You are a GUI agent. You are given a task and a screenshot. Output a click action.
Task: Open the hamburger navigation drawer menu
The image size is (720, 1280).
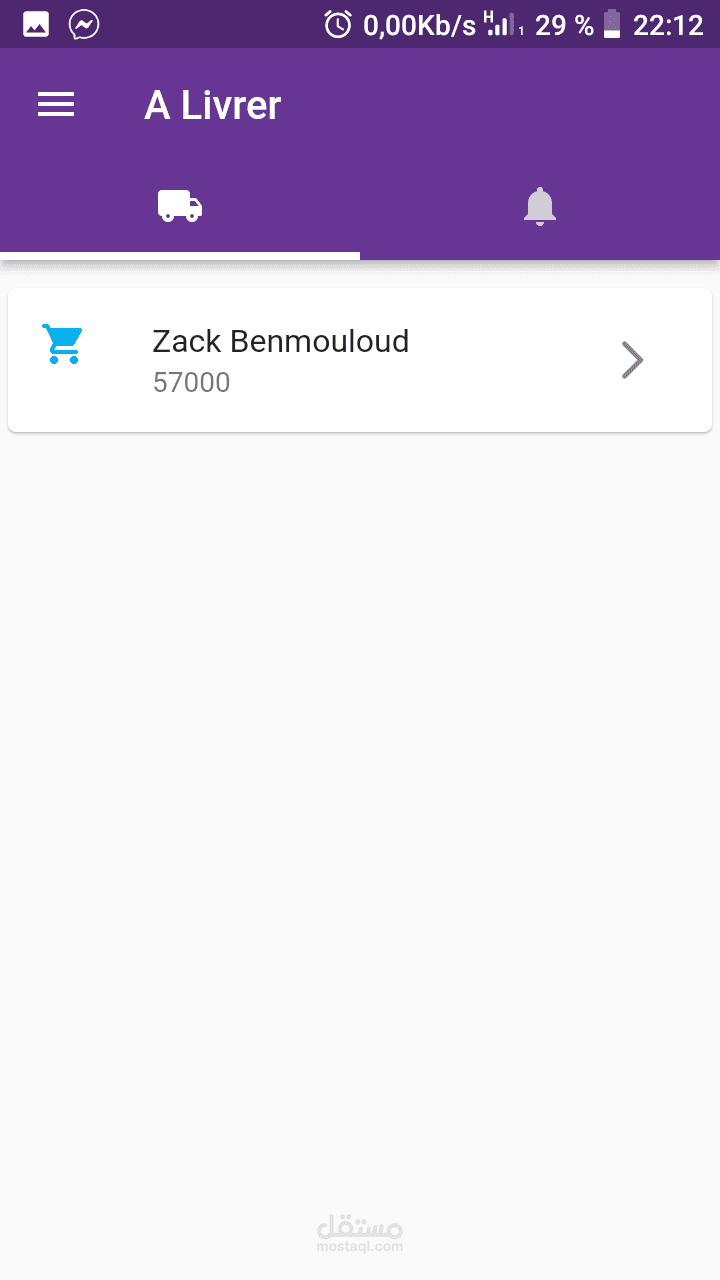pyautogui.click(x=56, y=105)
